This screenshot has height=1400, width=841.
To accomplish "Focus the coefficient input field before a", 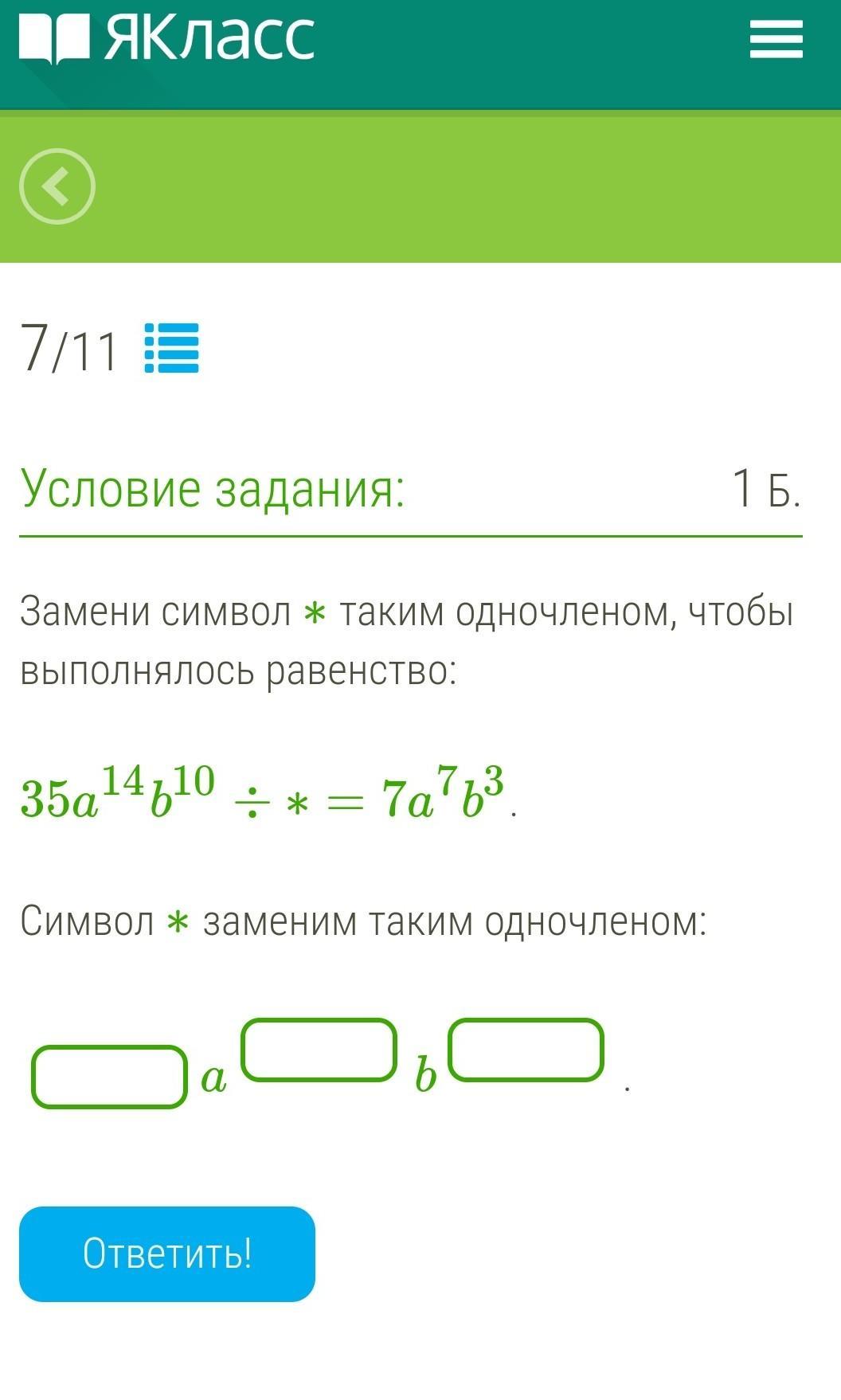I will pos(109,1077).
